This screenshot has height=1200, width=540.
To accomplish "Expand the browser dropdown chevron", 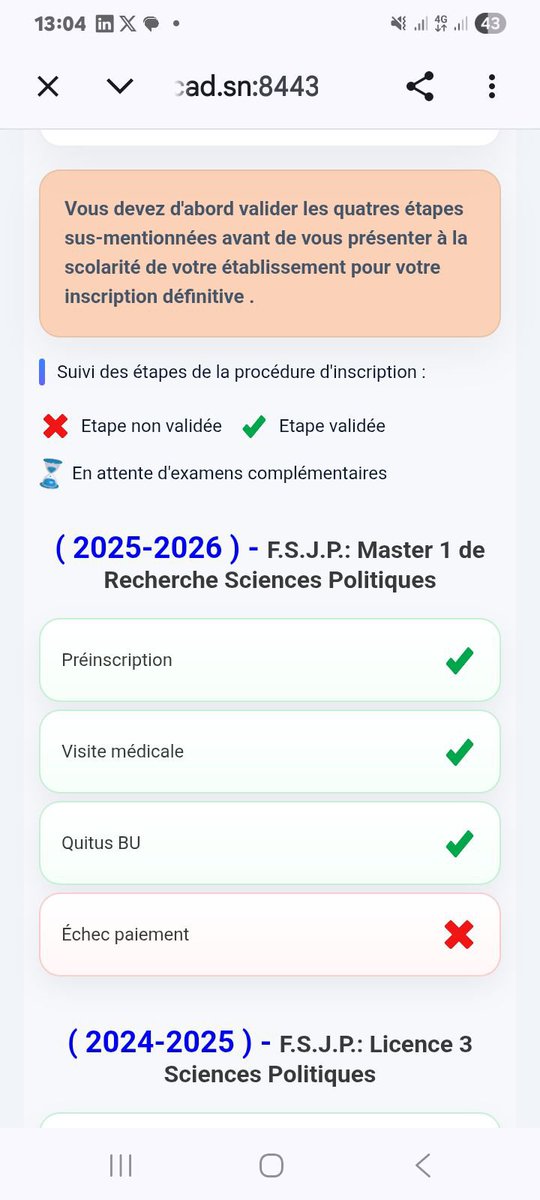I will pos(120,87).
